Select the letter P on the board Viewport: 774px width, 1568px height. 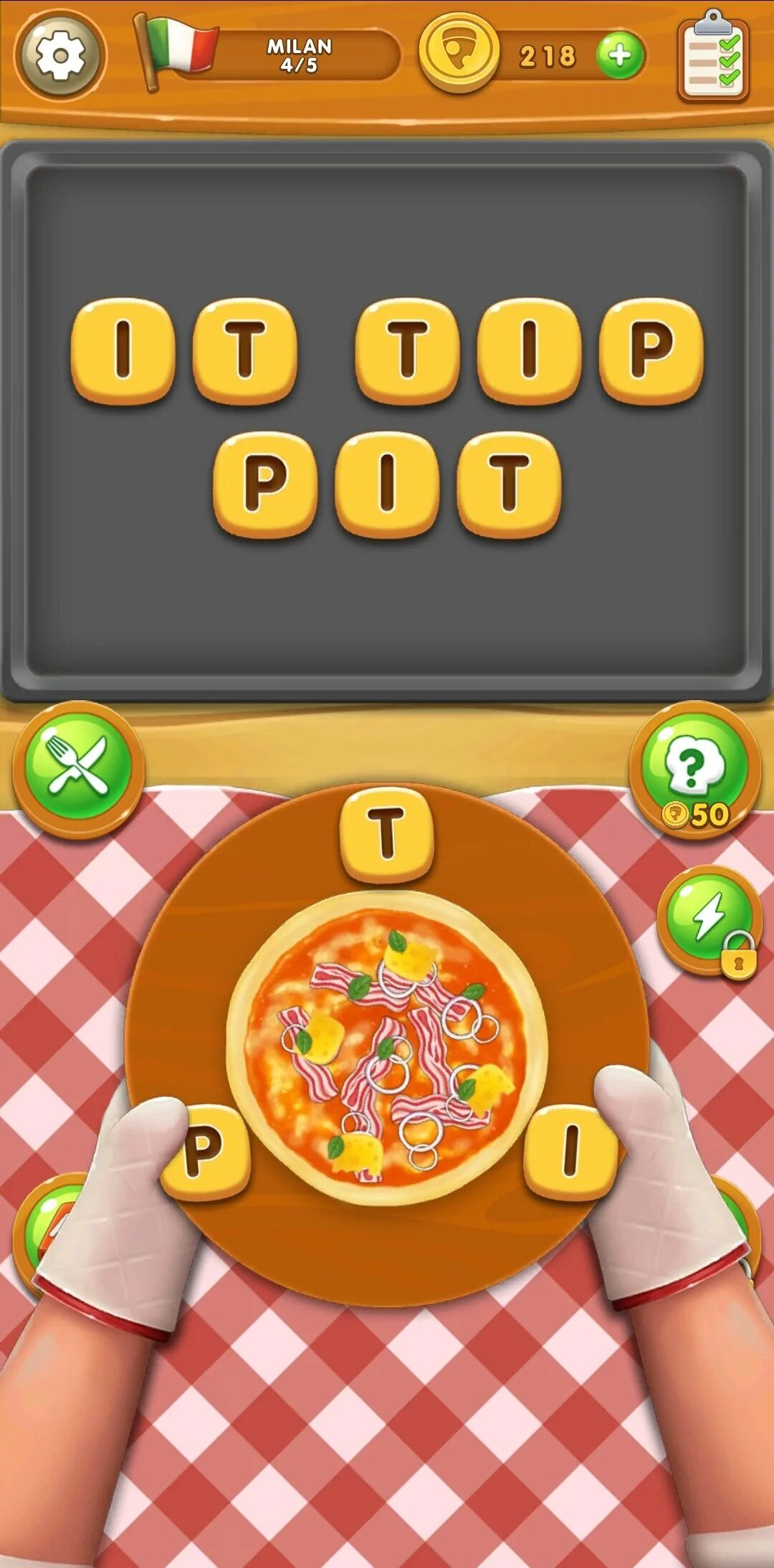(205, 1152)
